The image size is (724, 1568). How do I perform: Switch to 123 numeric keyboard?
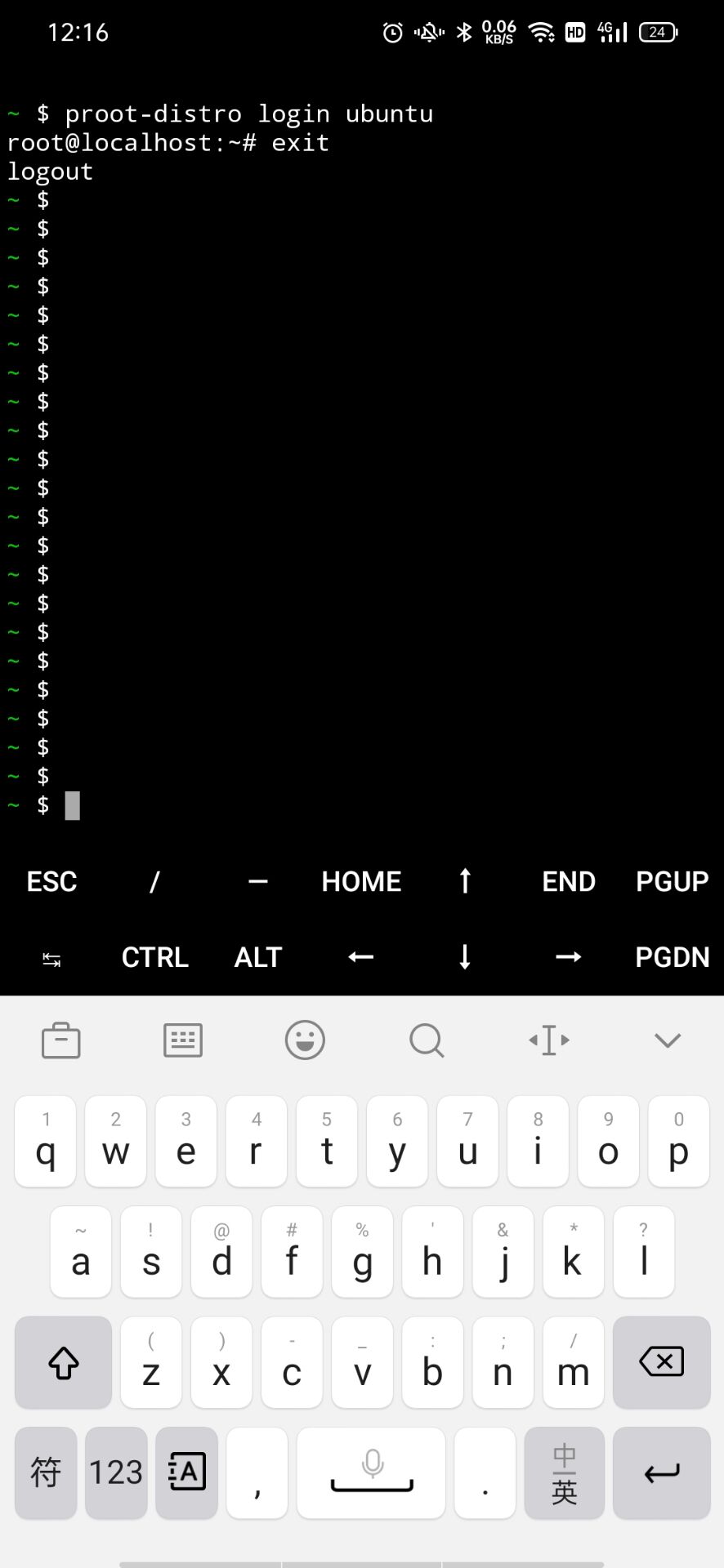[116, 1472]
